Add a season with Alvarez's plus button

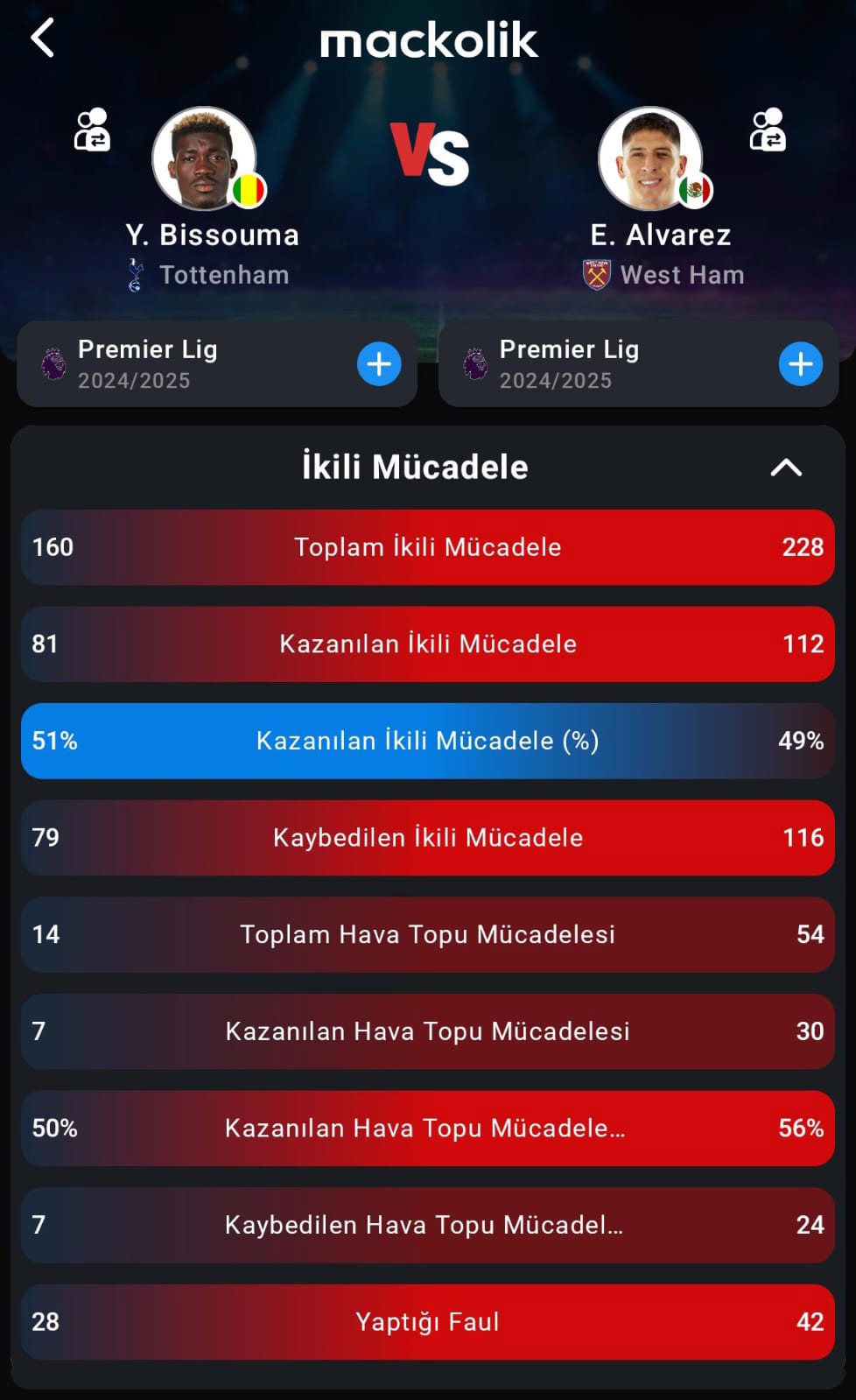801,364
